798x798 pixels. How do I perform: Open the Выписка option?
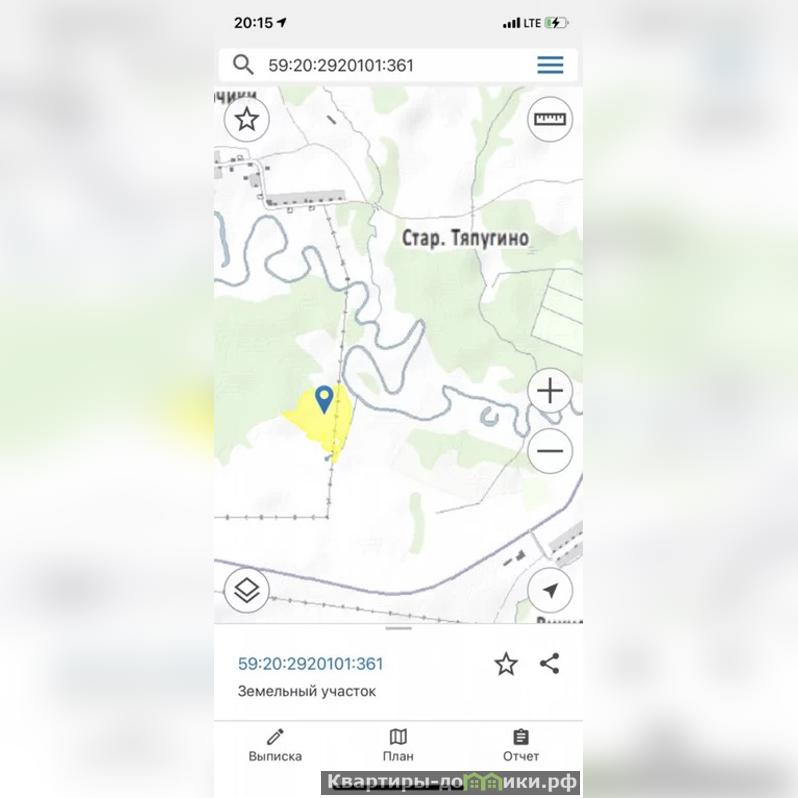275,746
